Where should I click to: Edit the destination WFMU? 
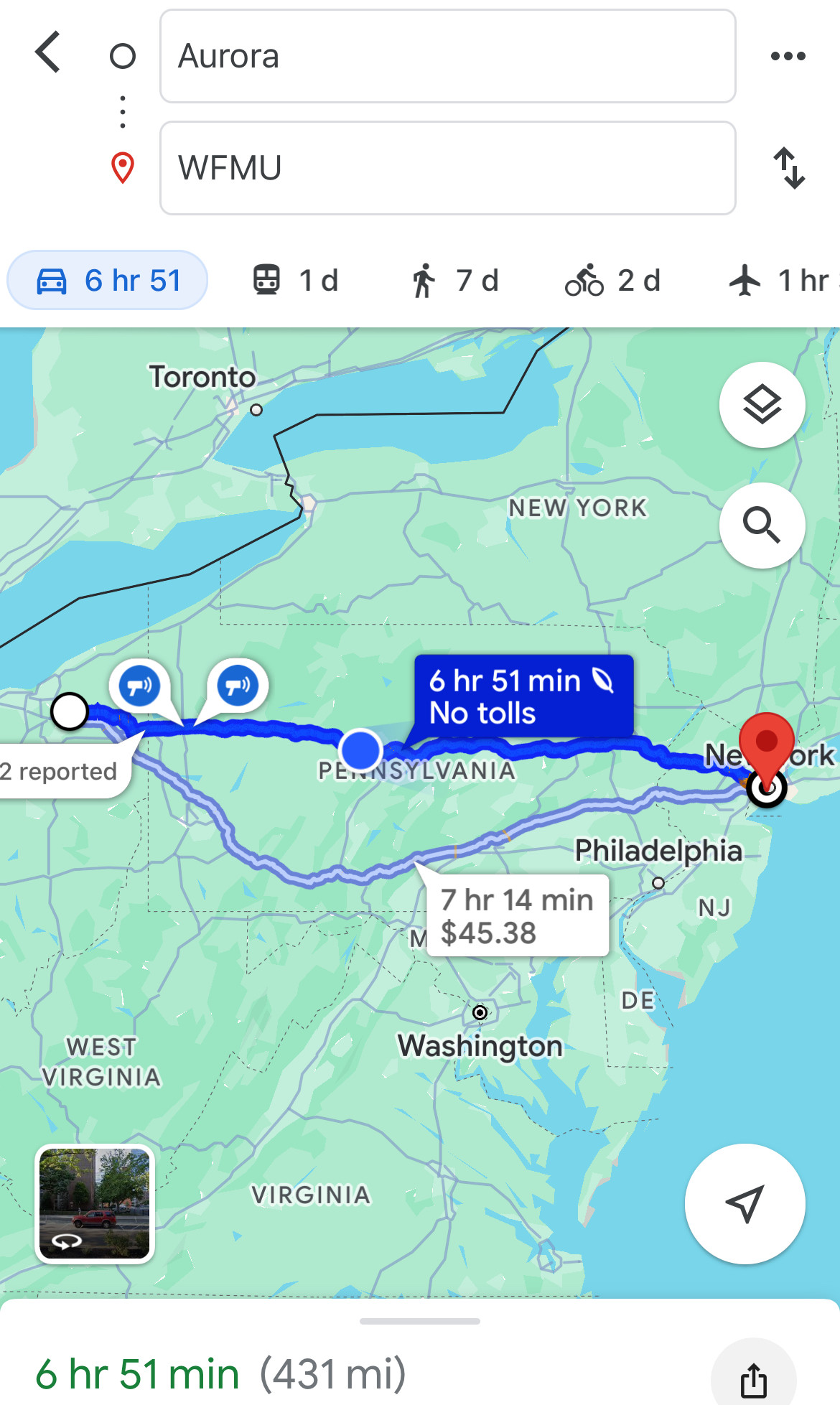point(447,168)
